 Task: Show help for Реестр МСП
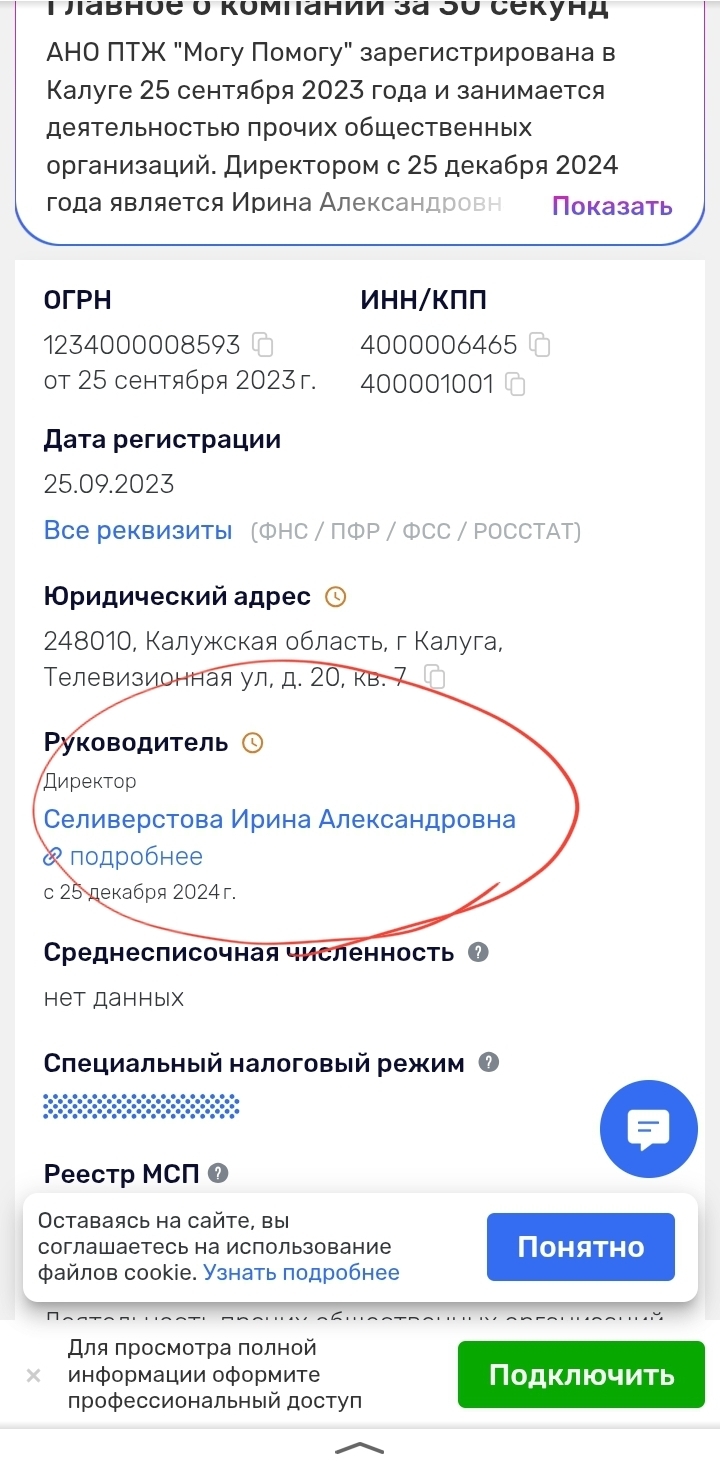(218, 1173)
